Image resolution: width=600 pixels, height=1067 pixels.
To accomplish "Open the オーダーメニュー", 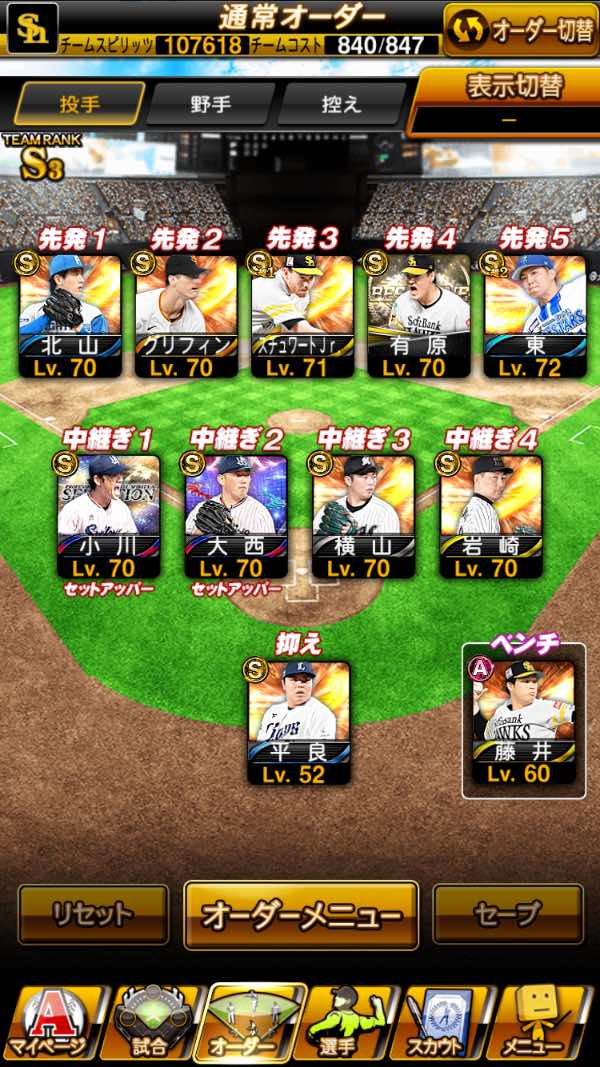I will [x=301, y=915].
